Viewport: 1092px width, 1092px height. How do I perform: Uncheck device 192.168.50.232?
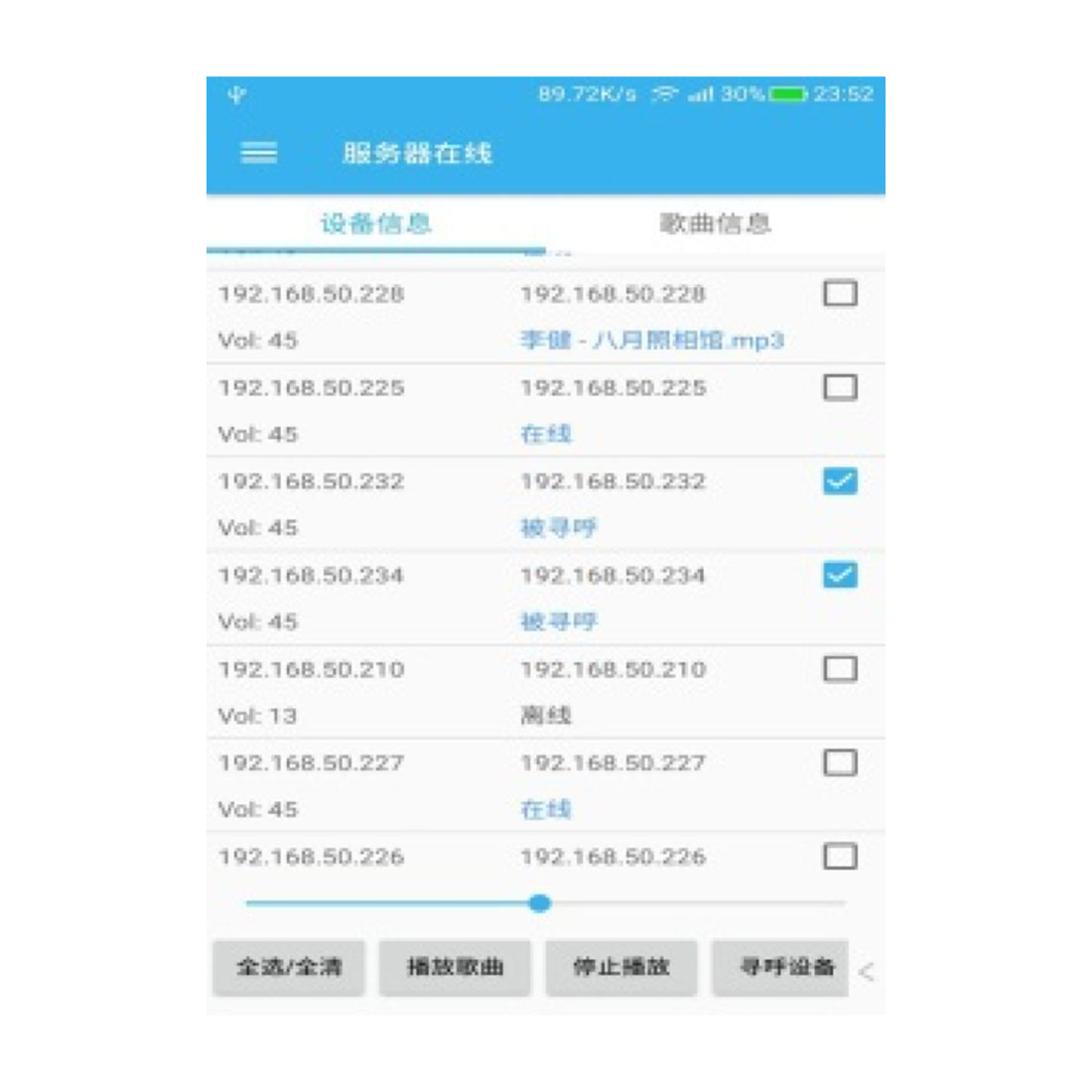[840, 481]
